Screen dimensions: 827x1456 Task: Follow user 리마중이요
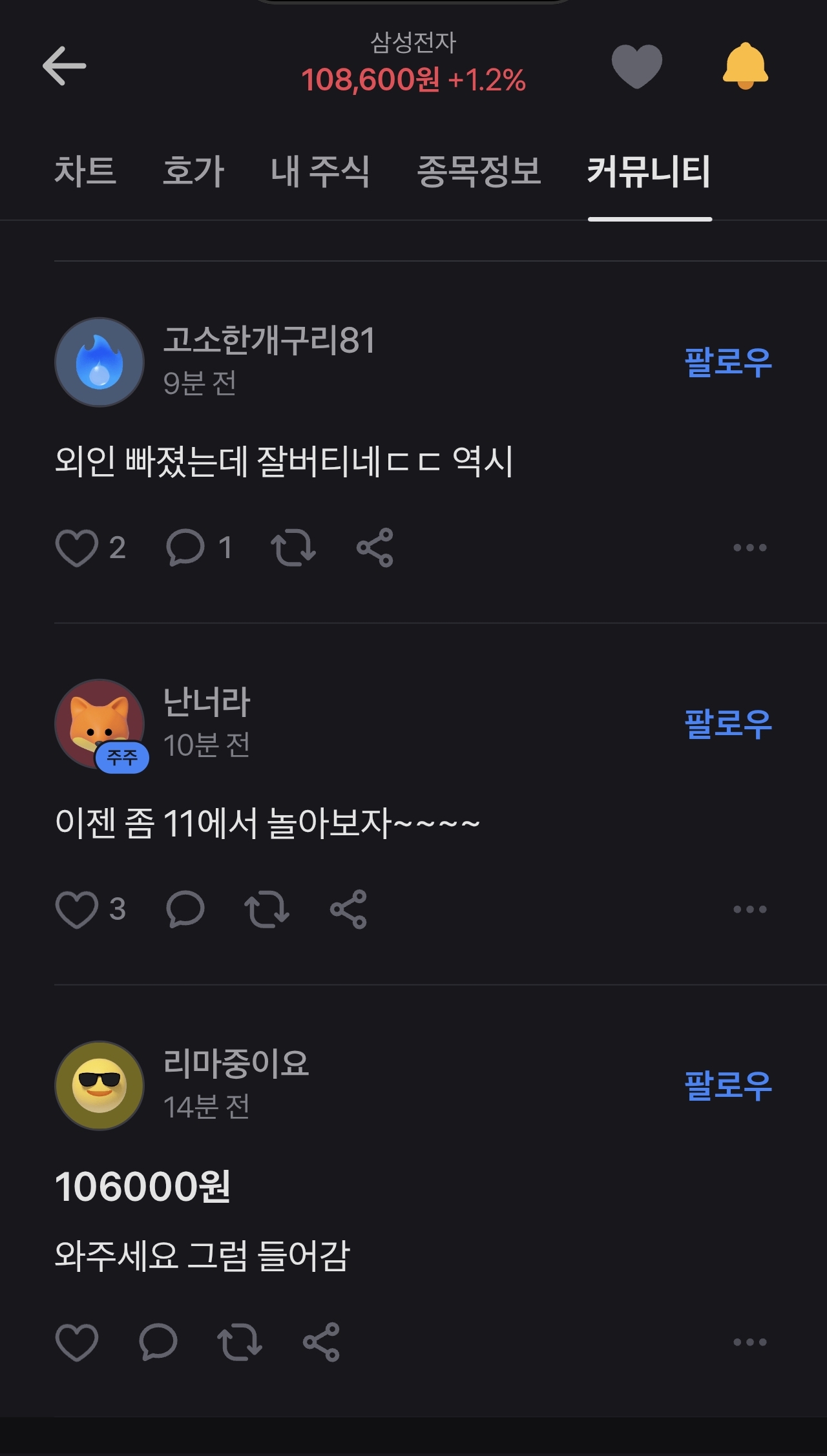(728, 1085)
